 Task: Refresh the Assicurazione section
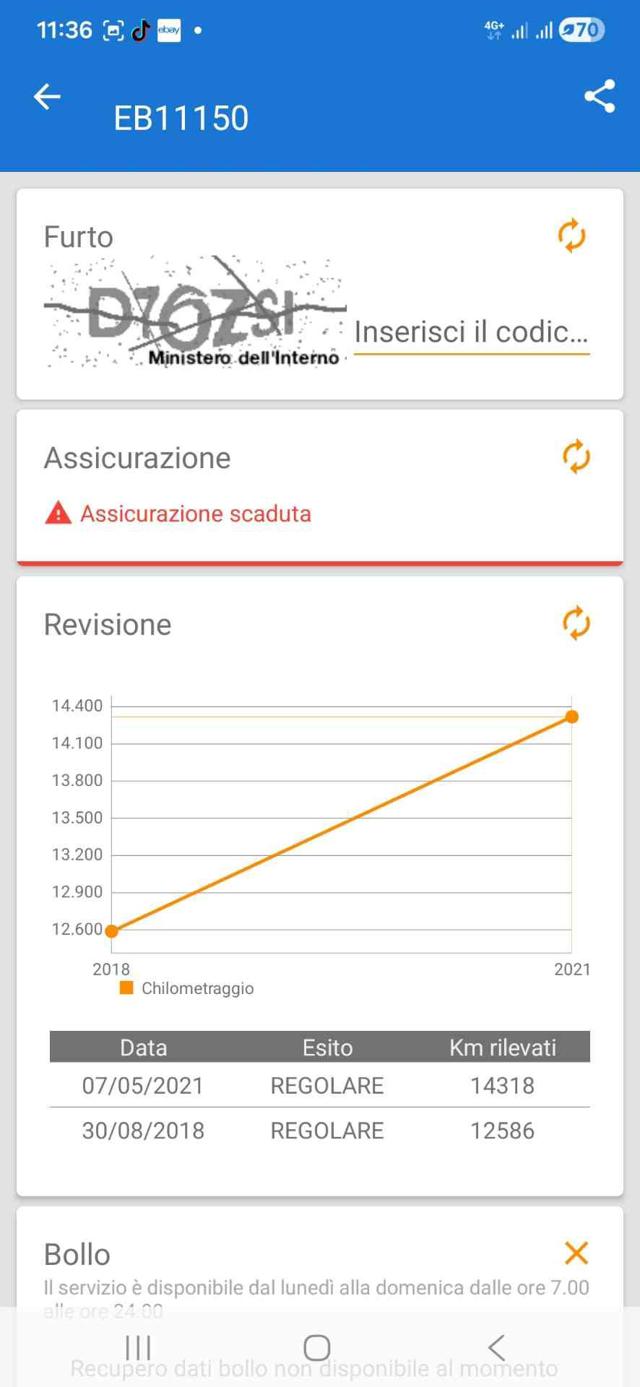pyautogui.click(x=576, y=457)
